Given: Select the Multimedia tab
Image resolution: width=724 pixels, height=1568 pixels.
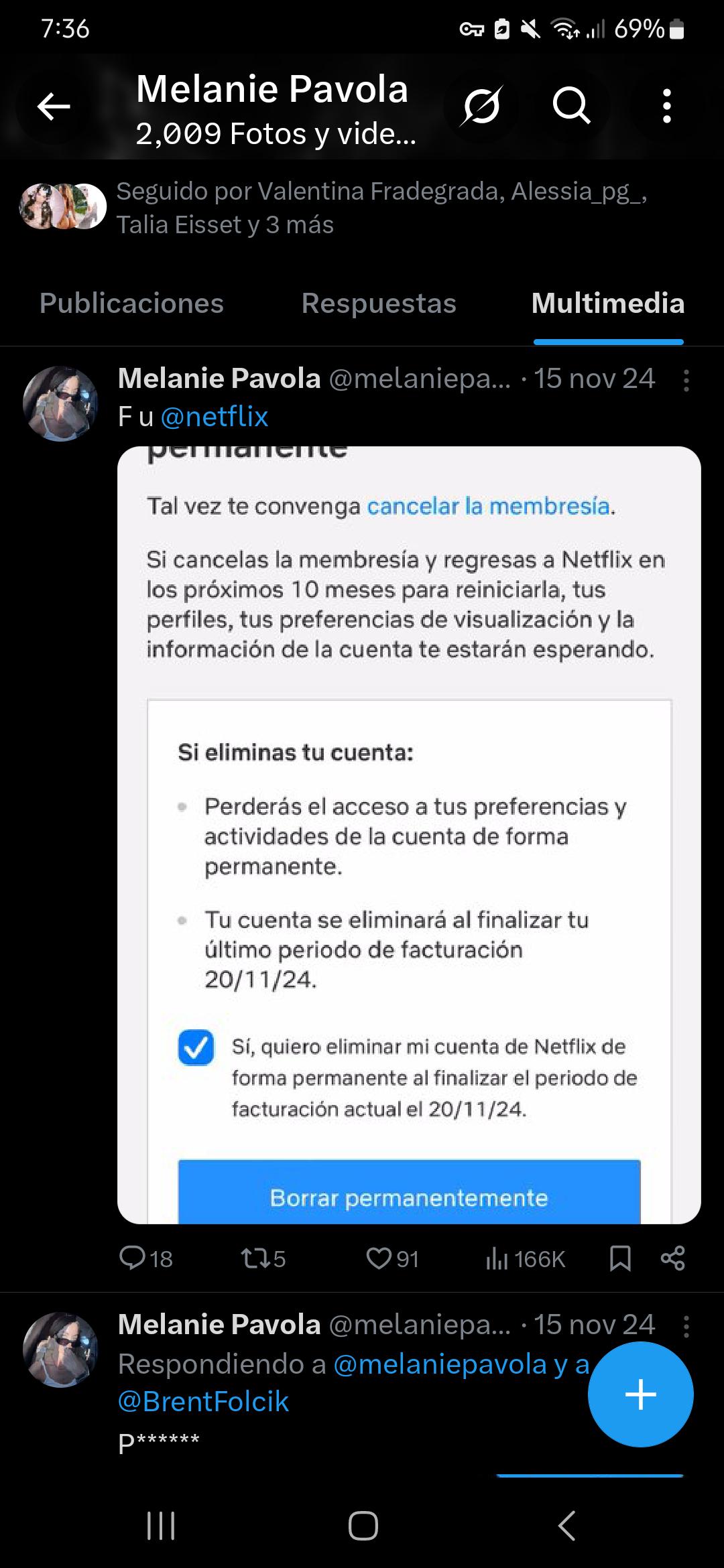Looking at the screenshot, I should 607,304.
